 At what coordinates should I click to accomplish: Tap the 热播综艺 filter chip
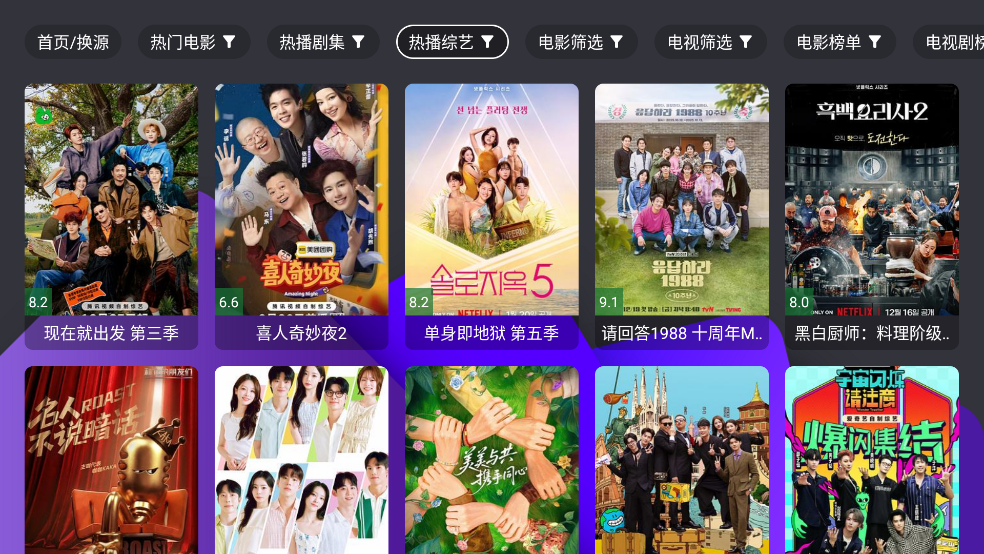point(452,42)
